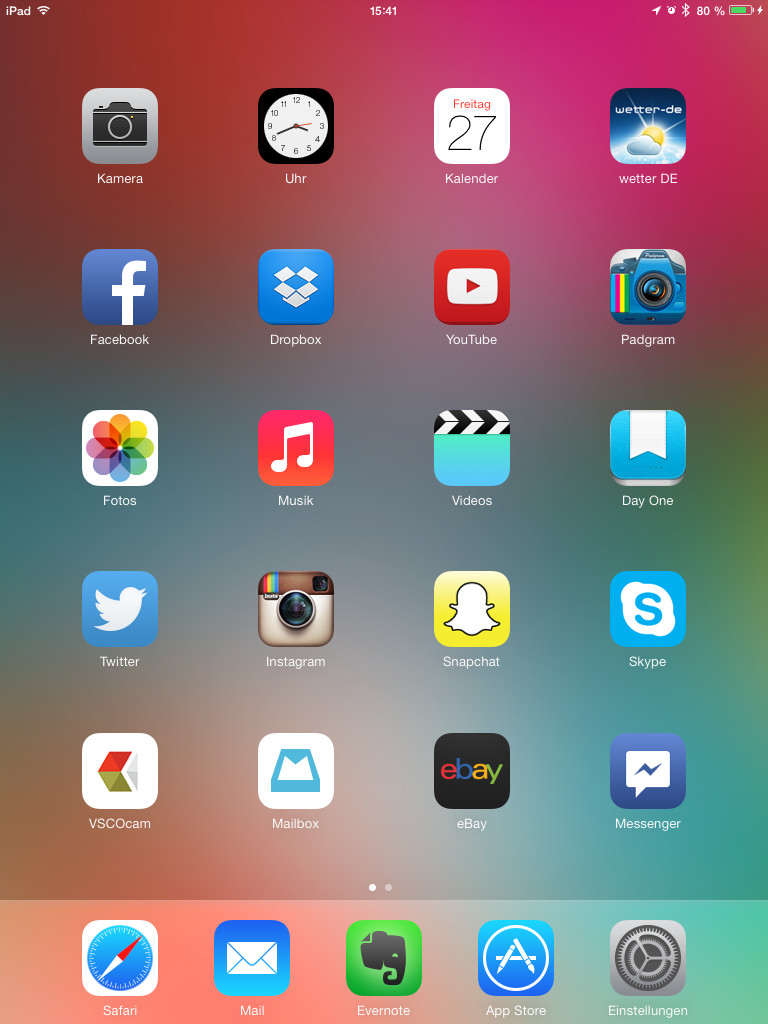
Task: Open the Day One journal
Action: [x=648, y=448]
